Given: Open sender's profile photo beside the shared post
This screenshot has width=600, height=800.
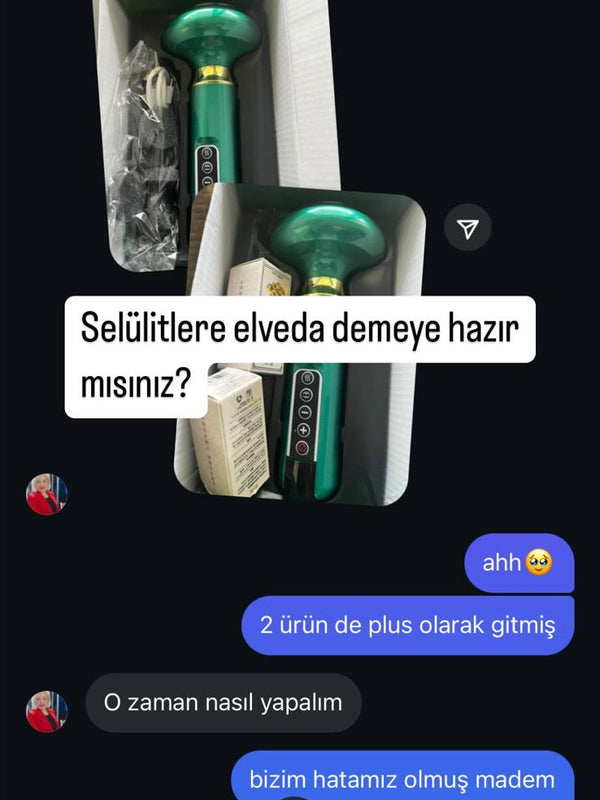Looking at the screenshot, I should [46, 494].
